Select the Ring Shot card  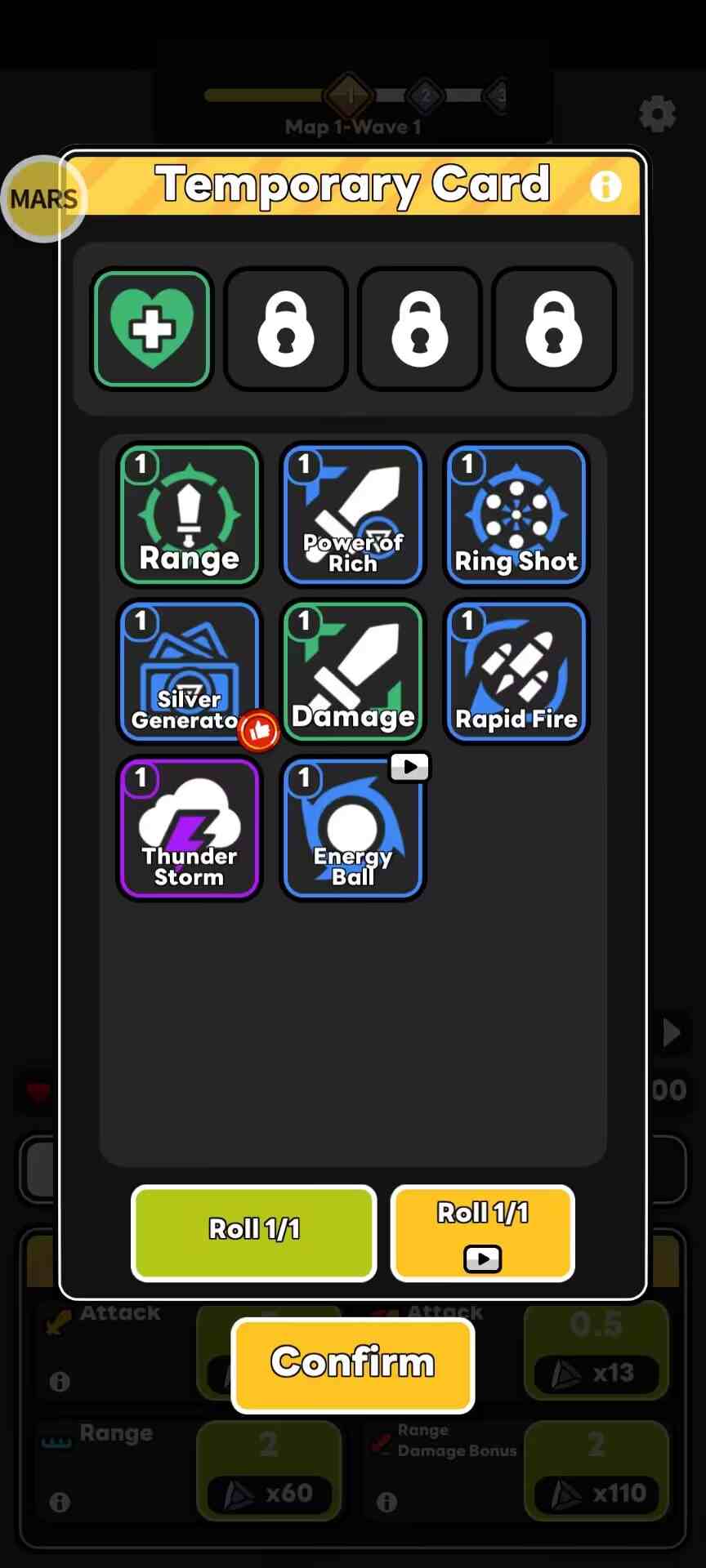coord(516,514)
